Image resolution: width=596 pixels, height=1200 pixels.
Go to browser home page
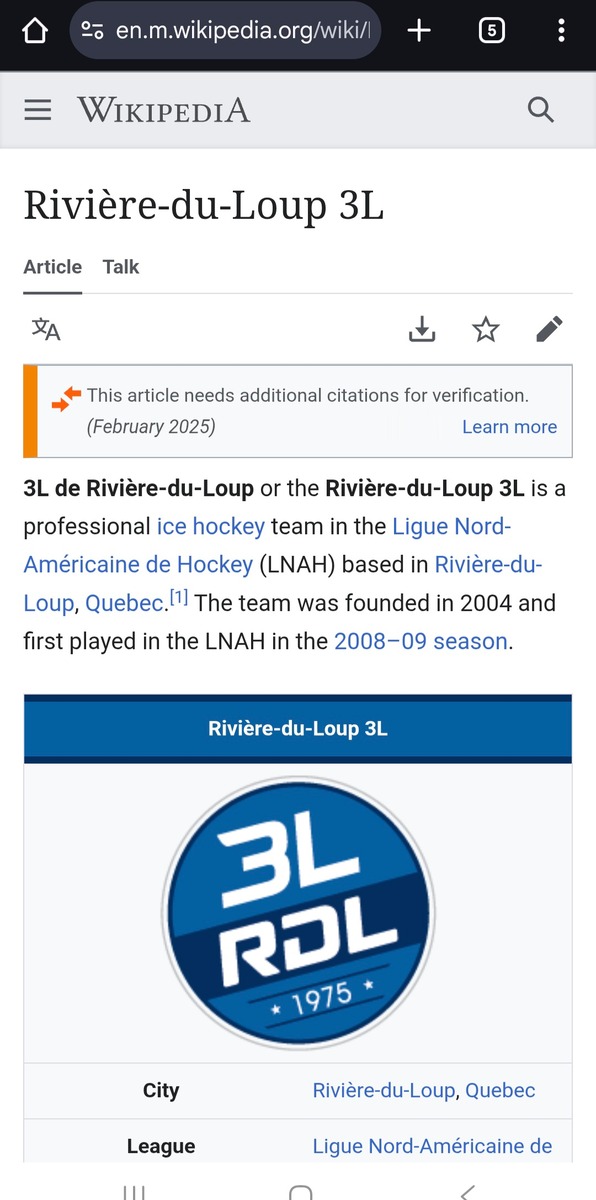34,31
